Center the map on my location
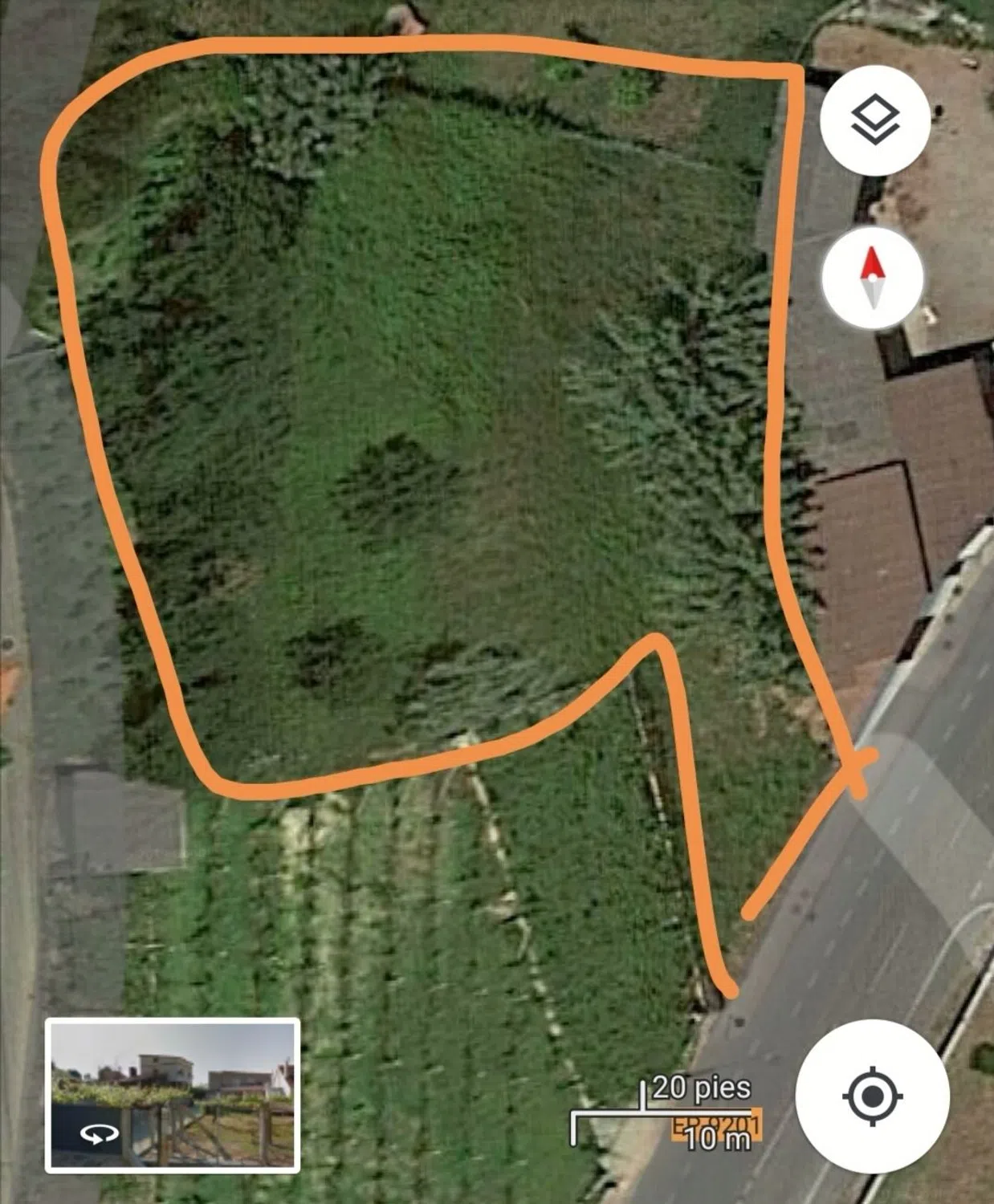The height and width of the screenshot is (1204, 994). click(x=872, y=1096)
